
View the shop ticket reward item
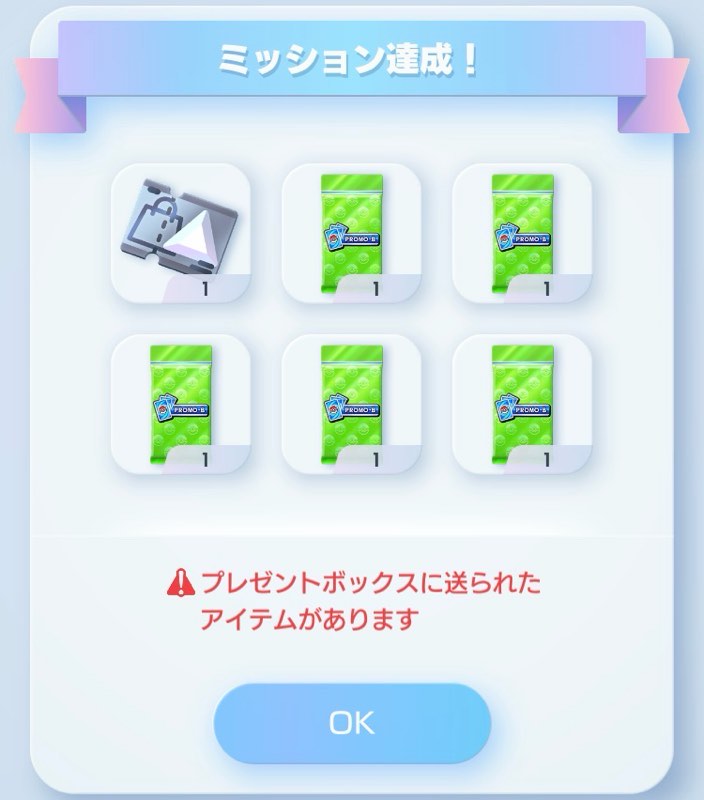coord(180,233)
